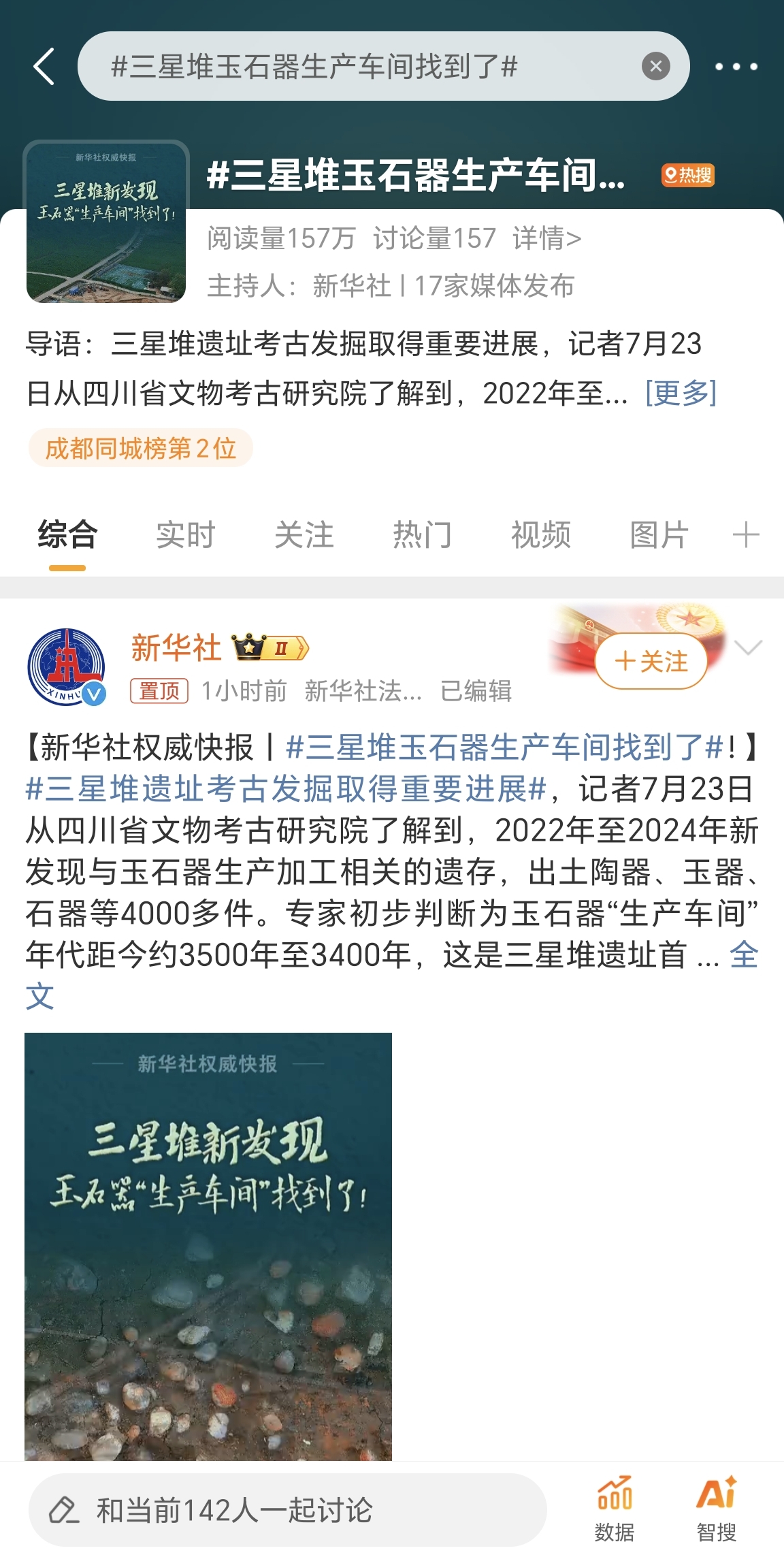The image size is (784, 1559).
Task: Go back using the back arrow
Action: tap(44, 67)
